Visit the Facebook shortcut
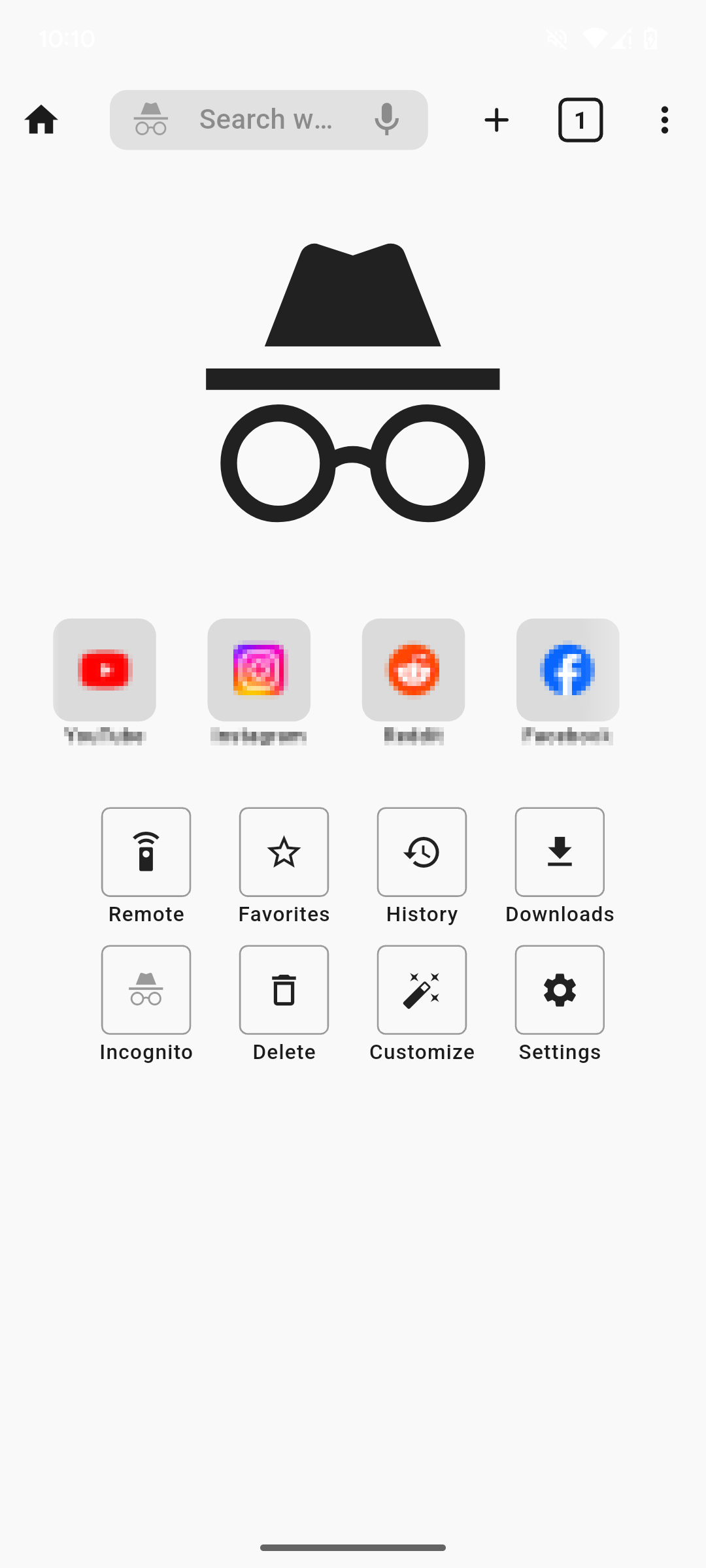Image resolution: width=706 pixels, height=1568 pixels. coord(567,670)
